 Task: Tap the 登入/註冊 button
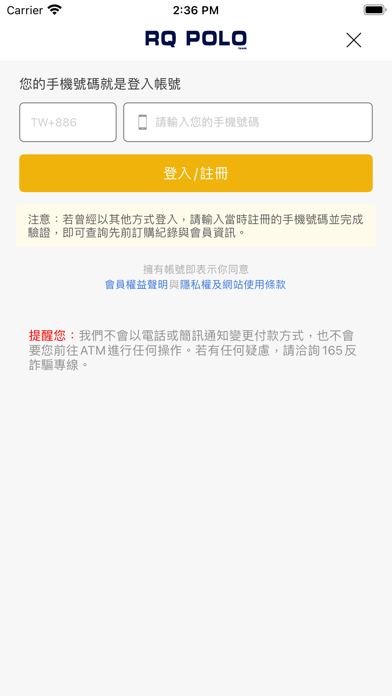point(196,173)
